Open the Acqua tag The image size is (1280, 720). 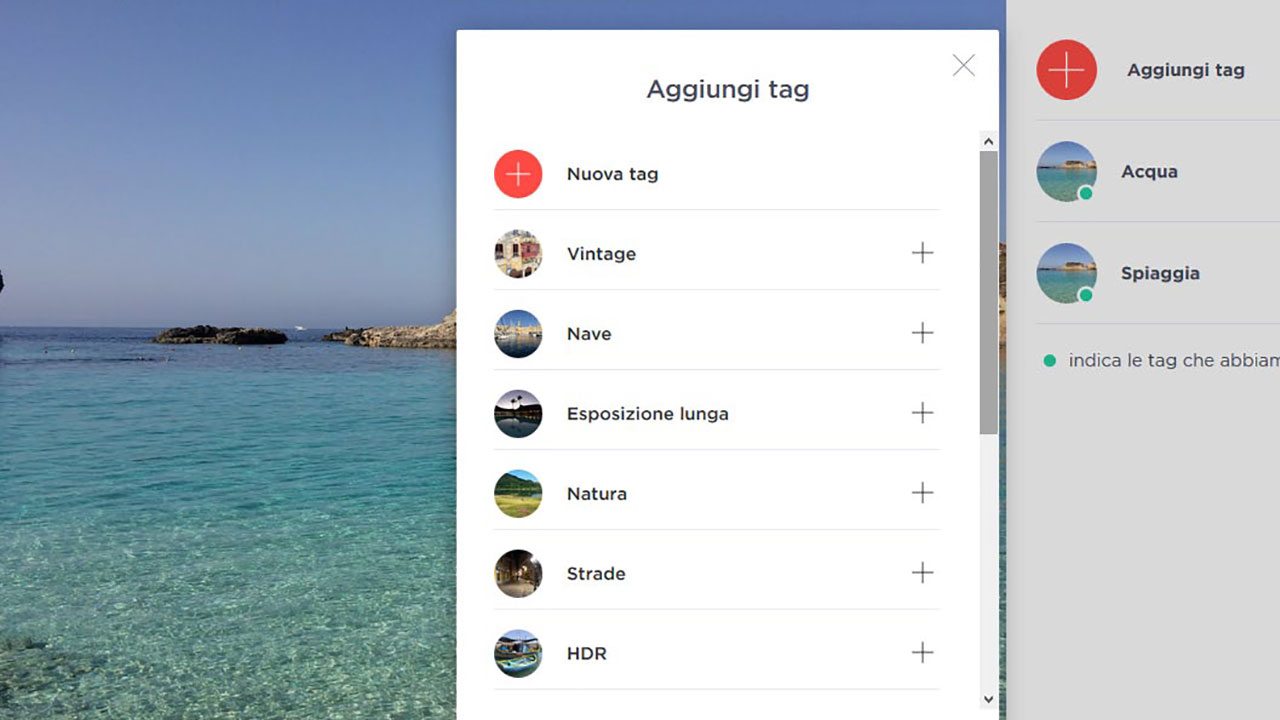pos(1148,172)
